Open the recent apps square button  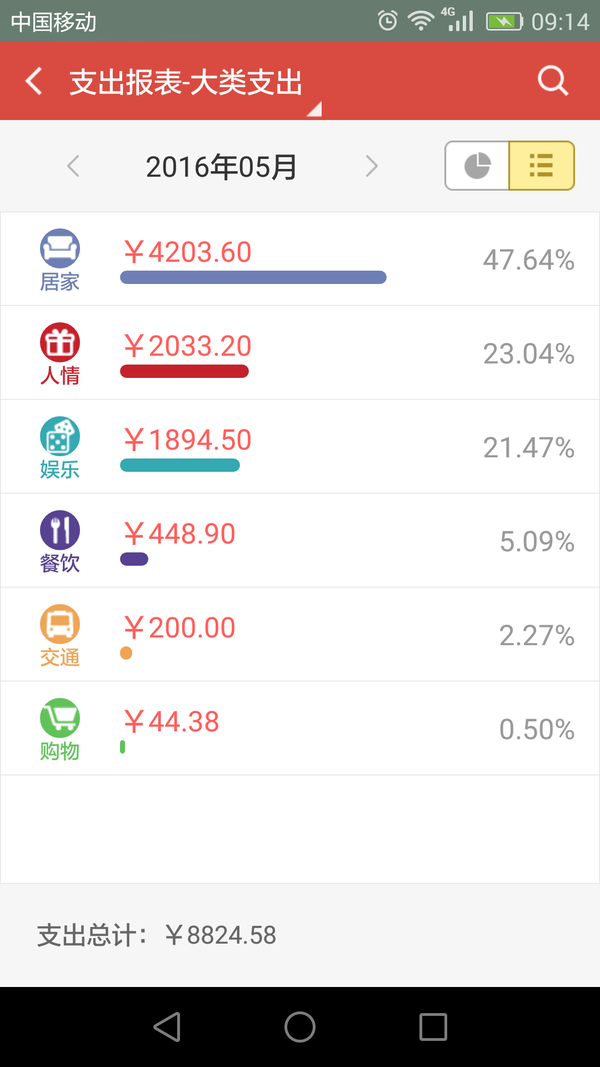433,1027
